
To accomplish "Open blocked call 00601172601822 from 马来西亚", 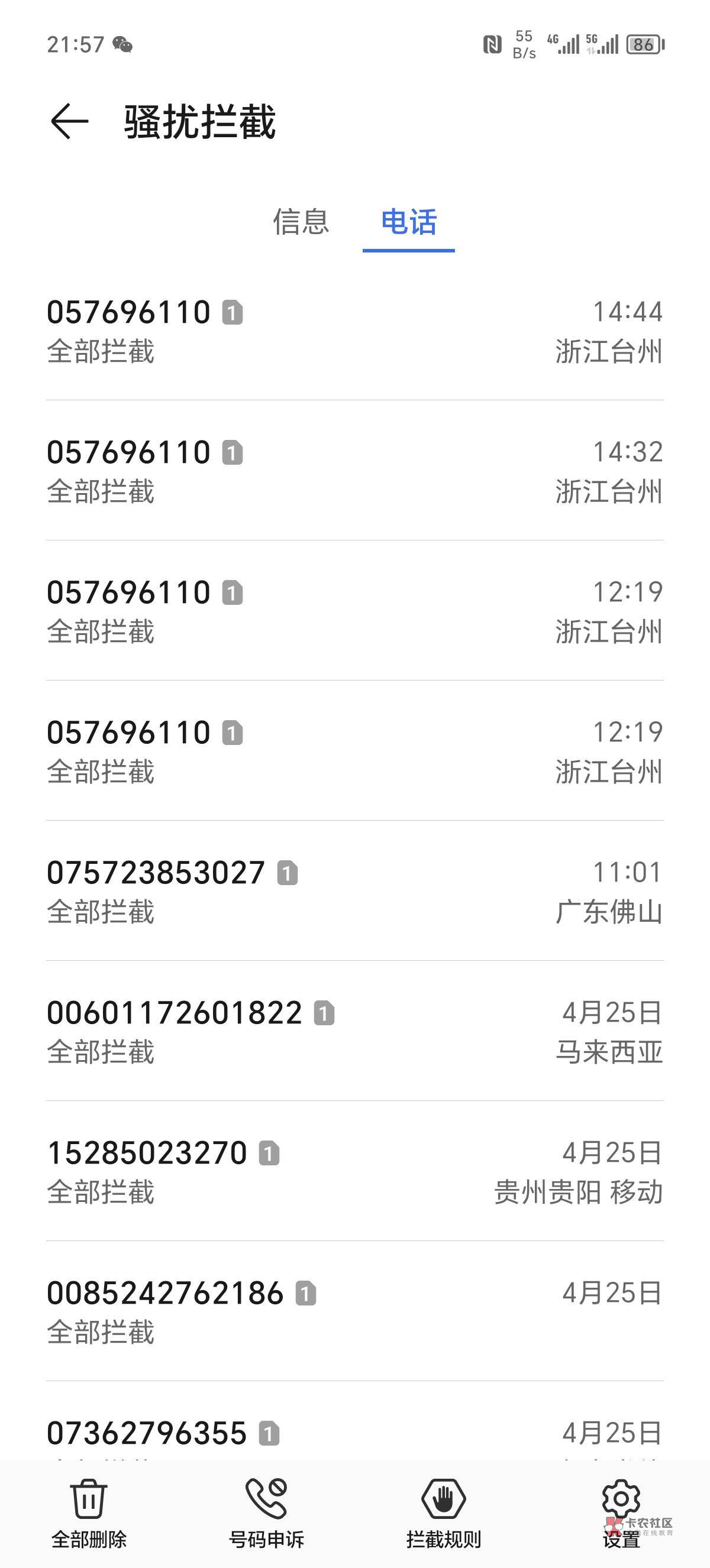I will pos(354,1031).
